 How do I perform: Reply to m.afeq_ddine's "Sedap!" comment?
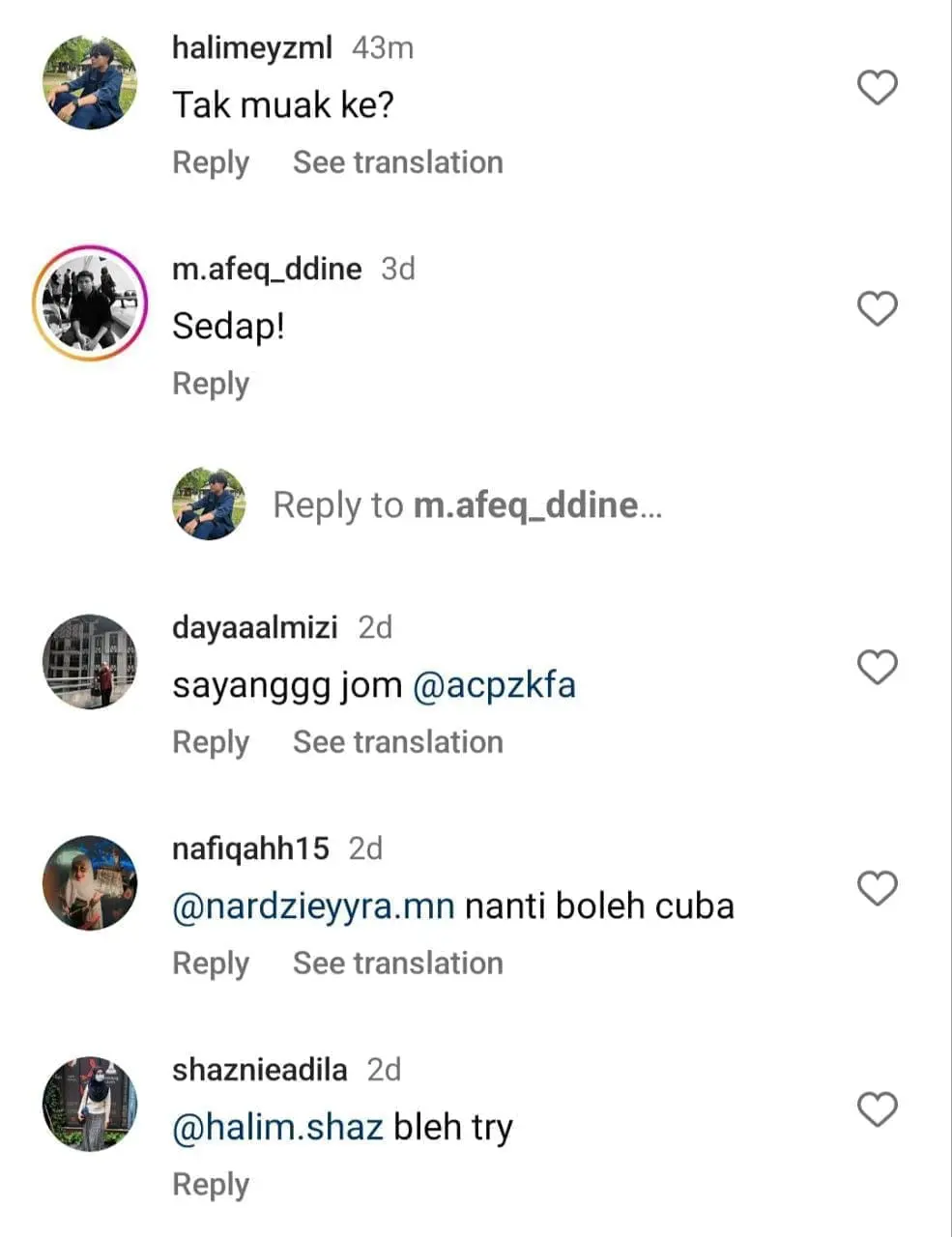211,384
